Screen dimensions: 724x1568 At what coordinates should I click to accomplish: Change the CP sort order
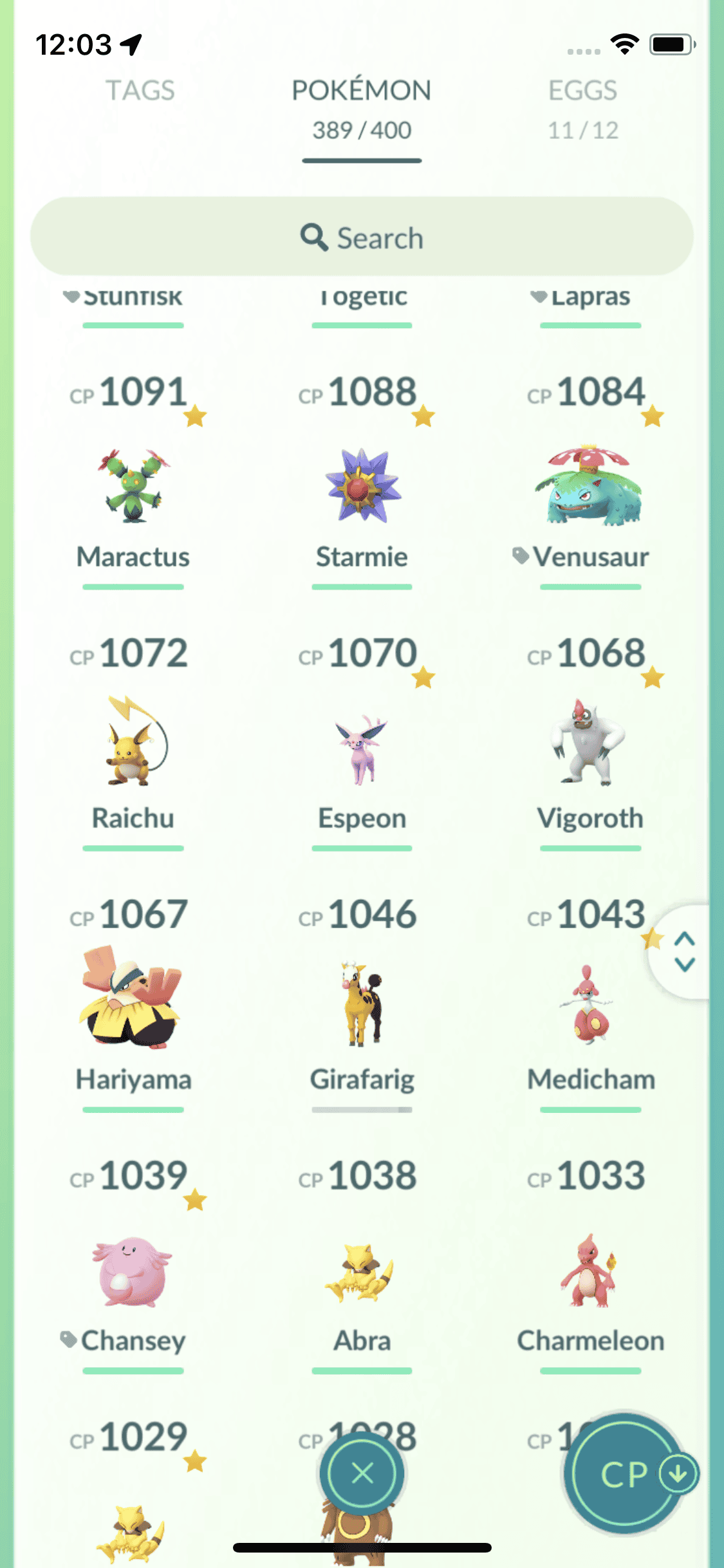tap(624, 1474)
